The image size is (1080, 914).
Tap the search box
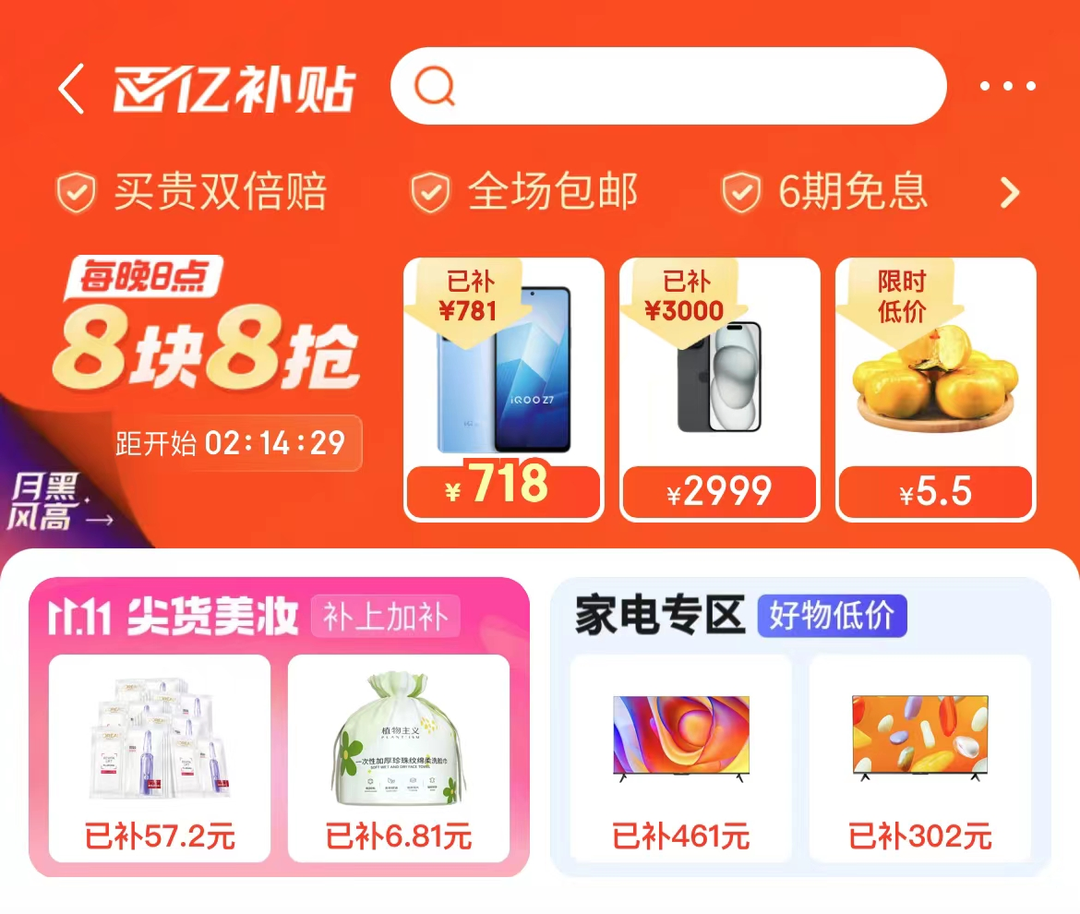coord(668,87)
